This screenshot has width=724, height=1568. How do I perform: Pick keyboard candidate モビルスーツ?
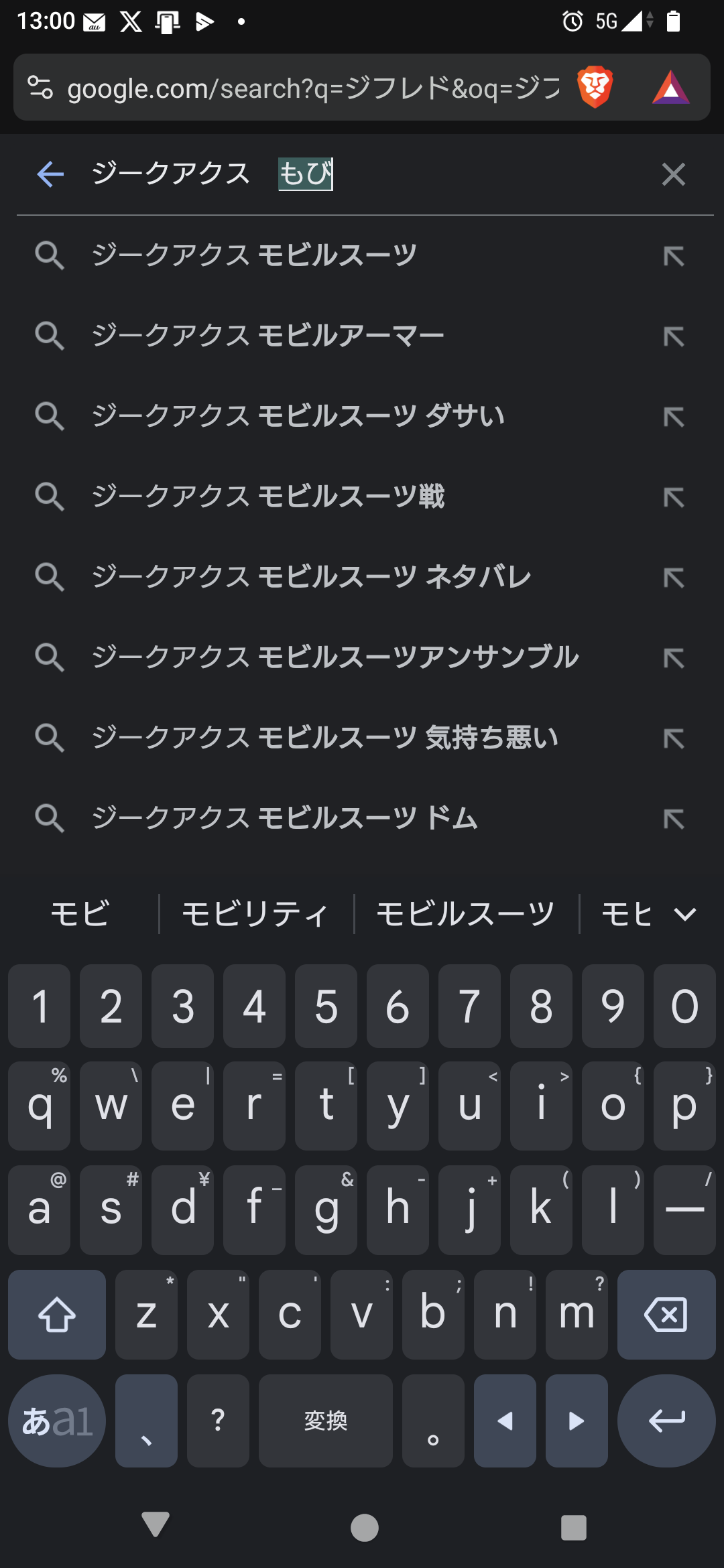tap(465, 914)
